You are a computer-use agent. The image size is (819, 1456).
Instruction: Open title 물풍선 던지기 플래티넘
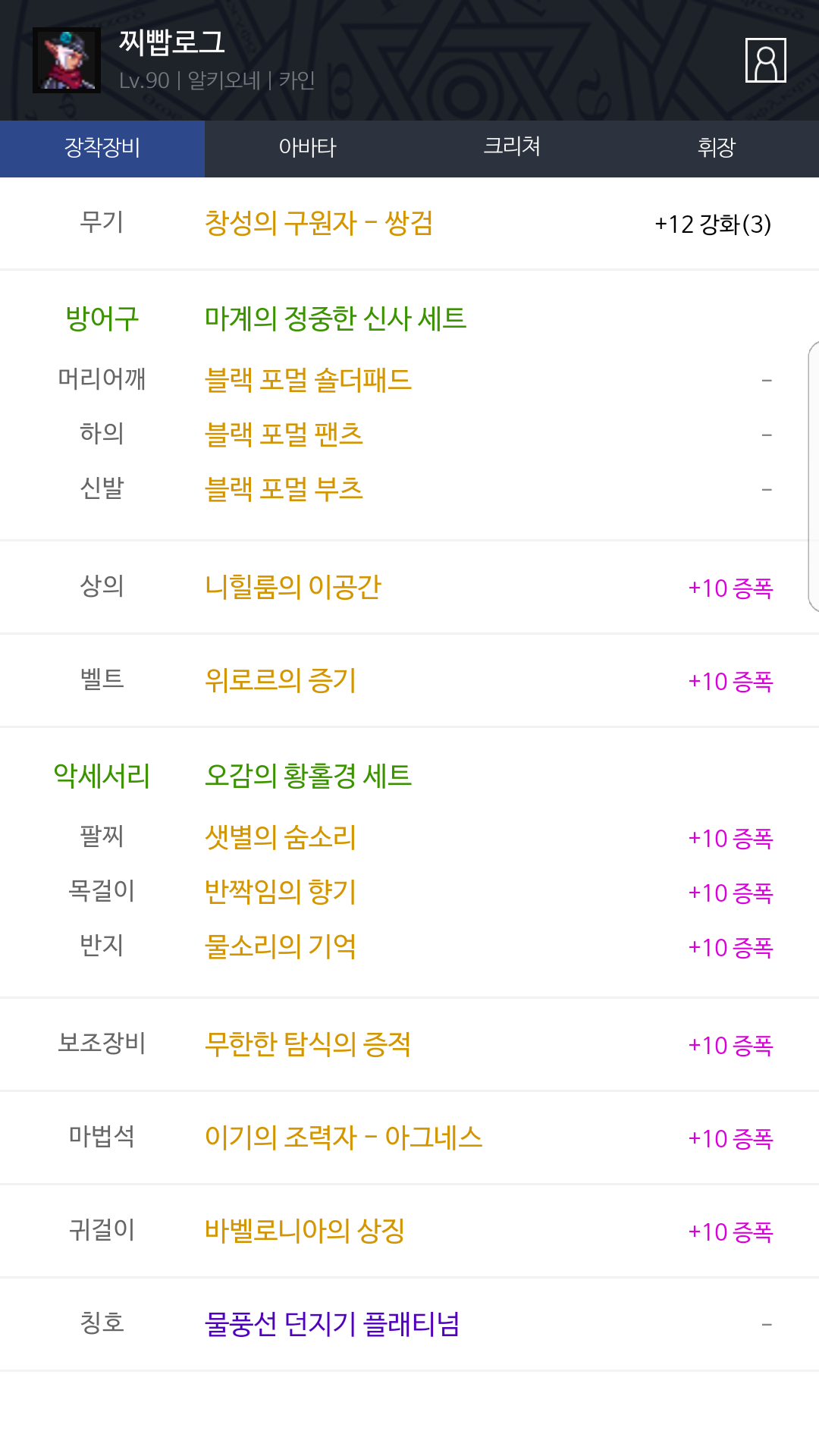[x=332, y=1324]
